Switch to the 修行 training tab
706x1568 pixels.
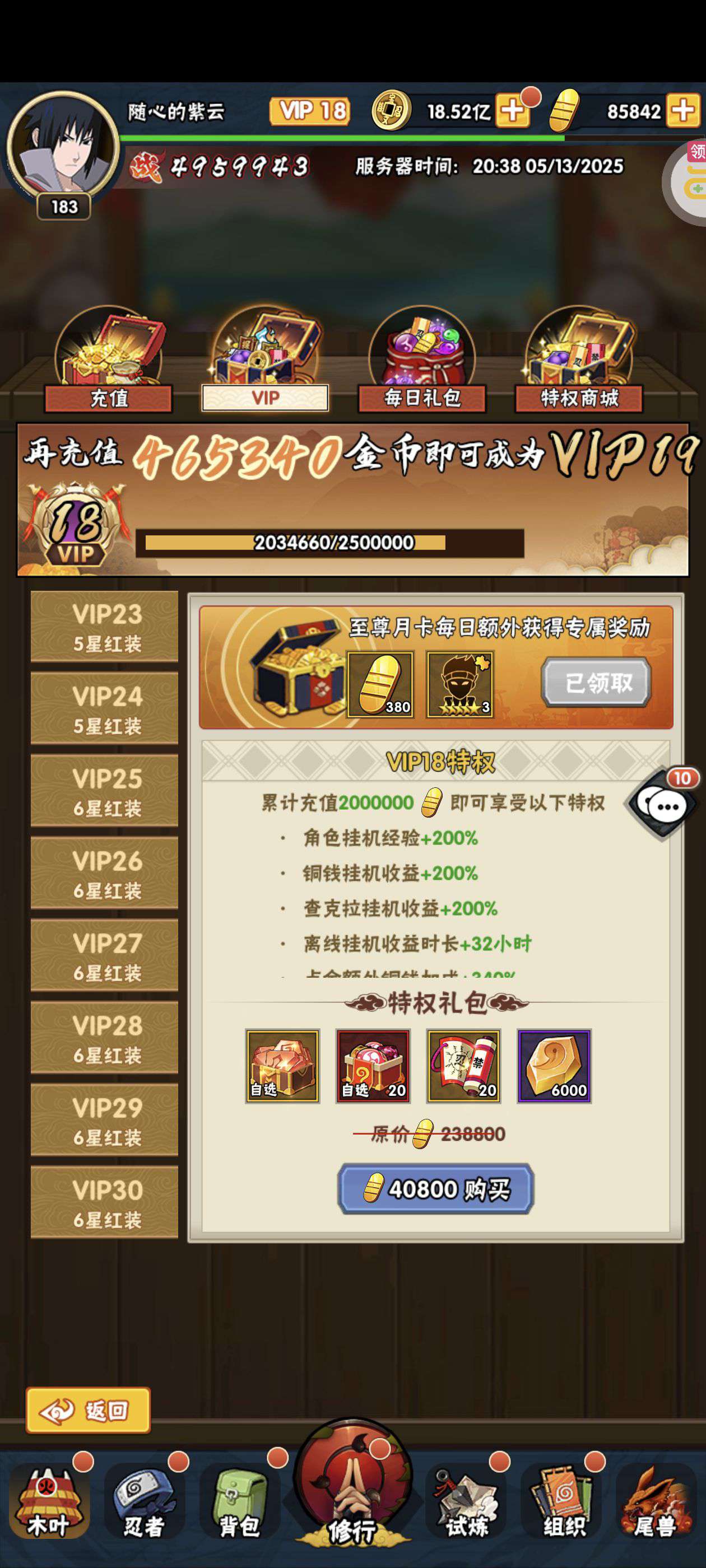tap(354, 1491)
